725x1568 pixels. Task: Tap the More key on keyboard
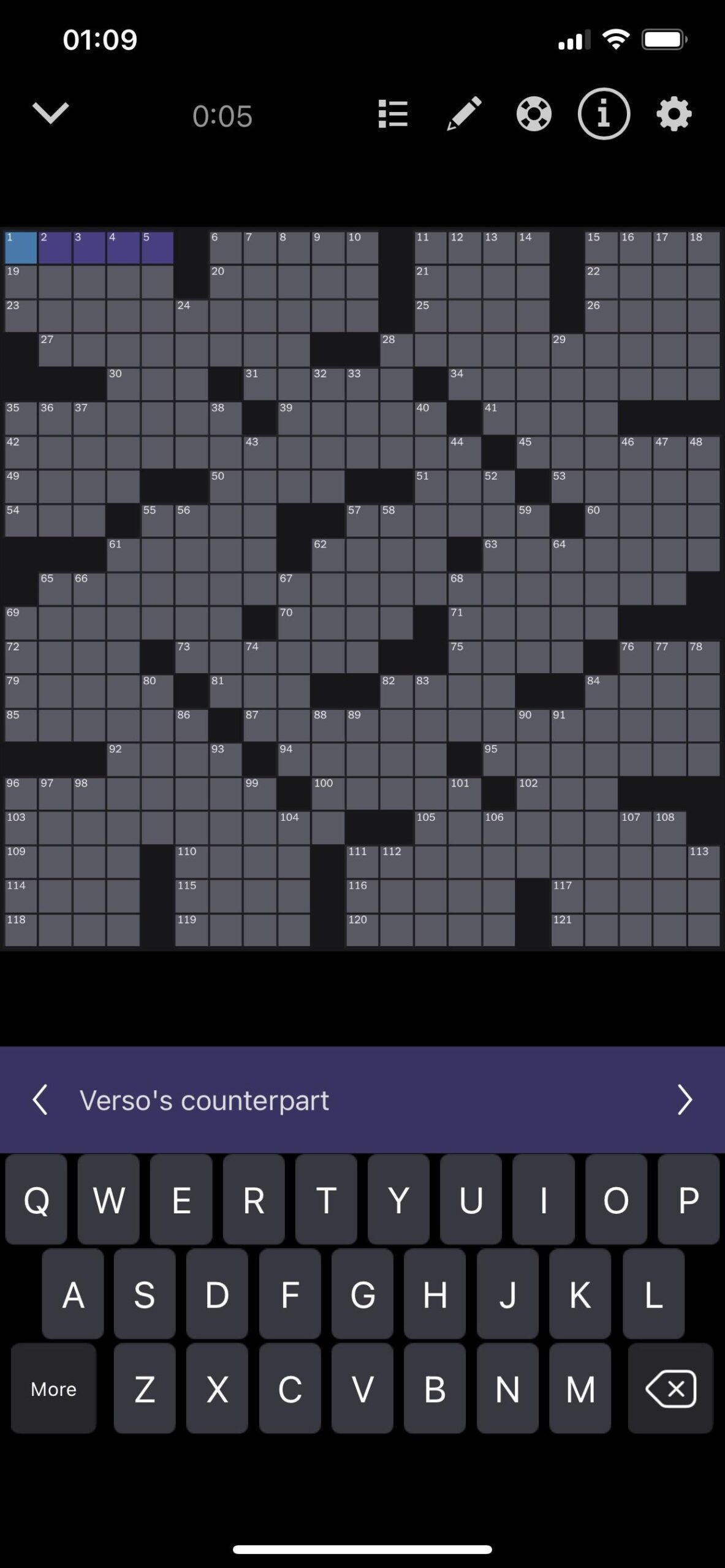pos(53,1389)
